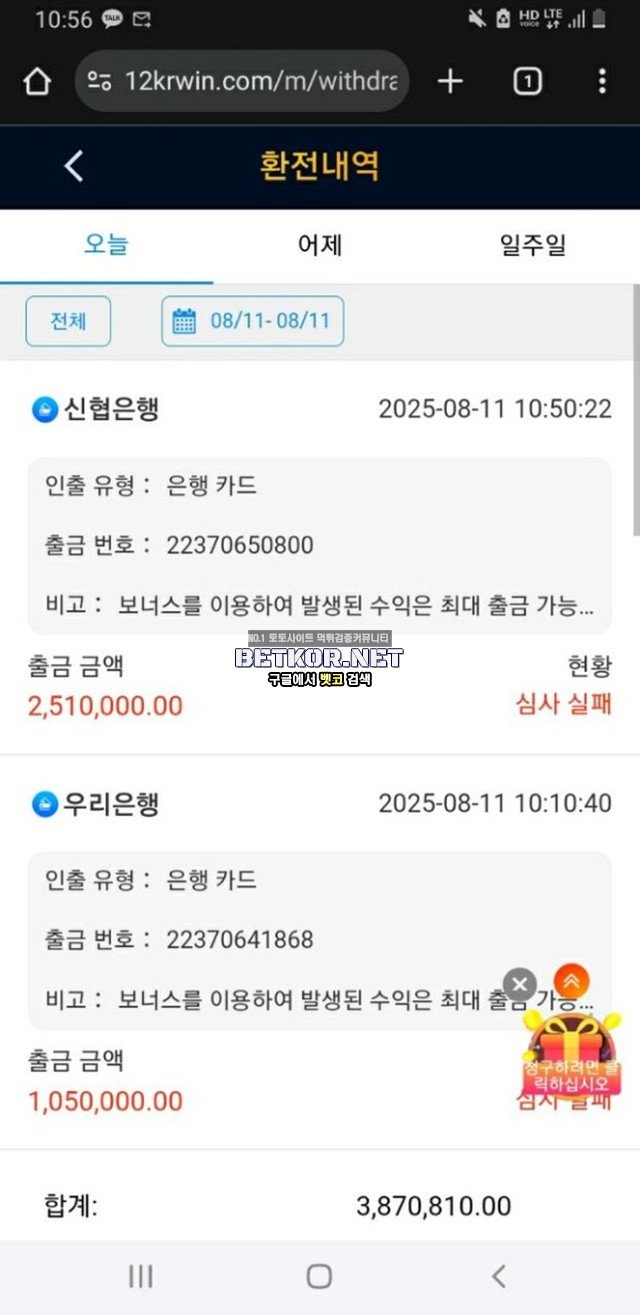Open the 08/11-08/11 date range picker
The image size is (640, 1315).
pos(252,321)
